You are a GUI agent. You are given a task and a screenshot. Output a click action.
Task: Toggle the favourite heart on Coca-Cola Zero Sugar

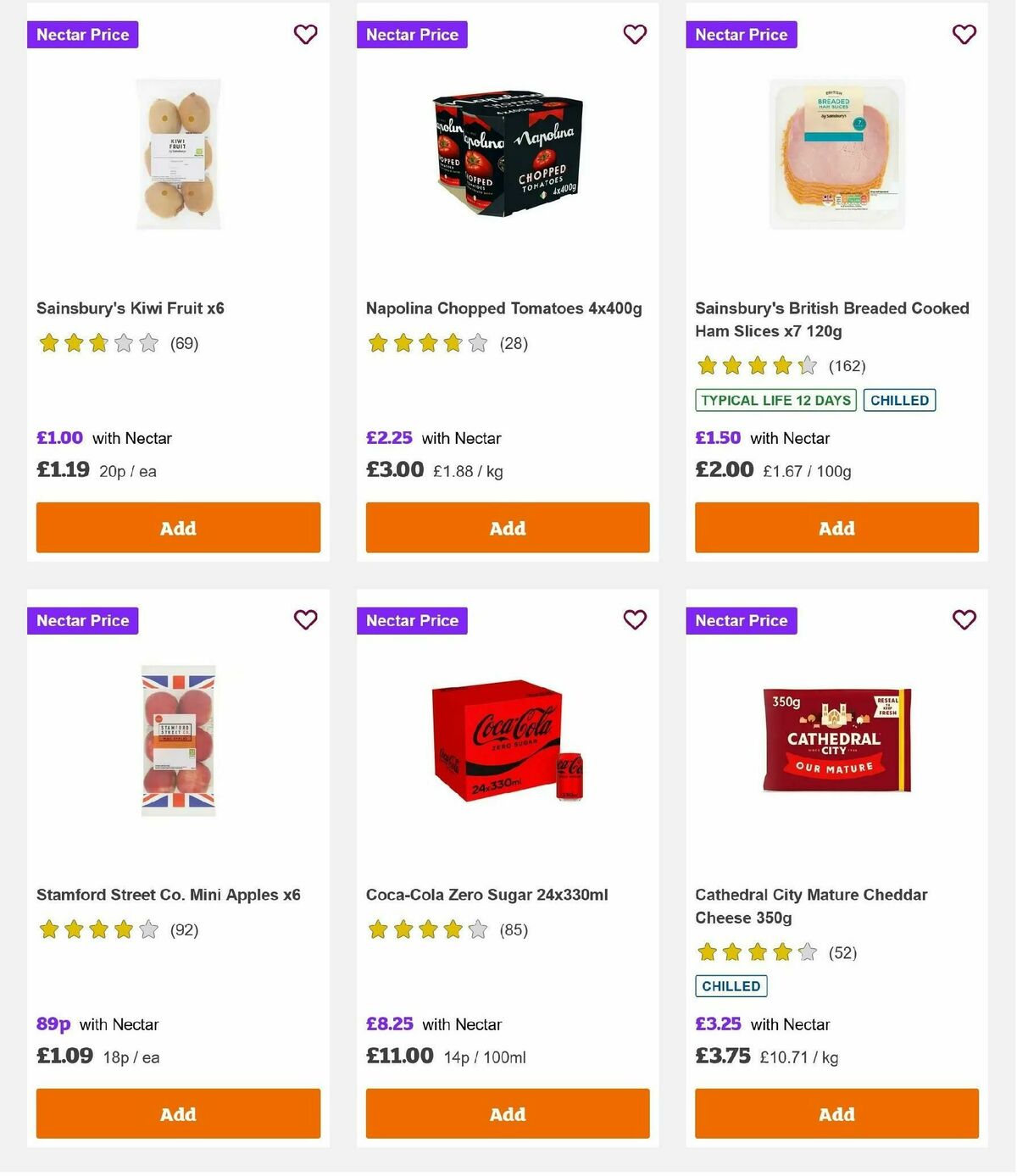(x=635, y=620)
